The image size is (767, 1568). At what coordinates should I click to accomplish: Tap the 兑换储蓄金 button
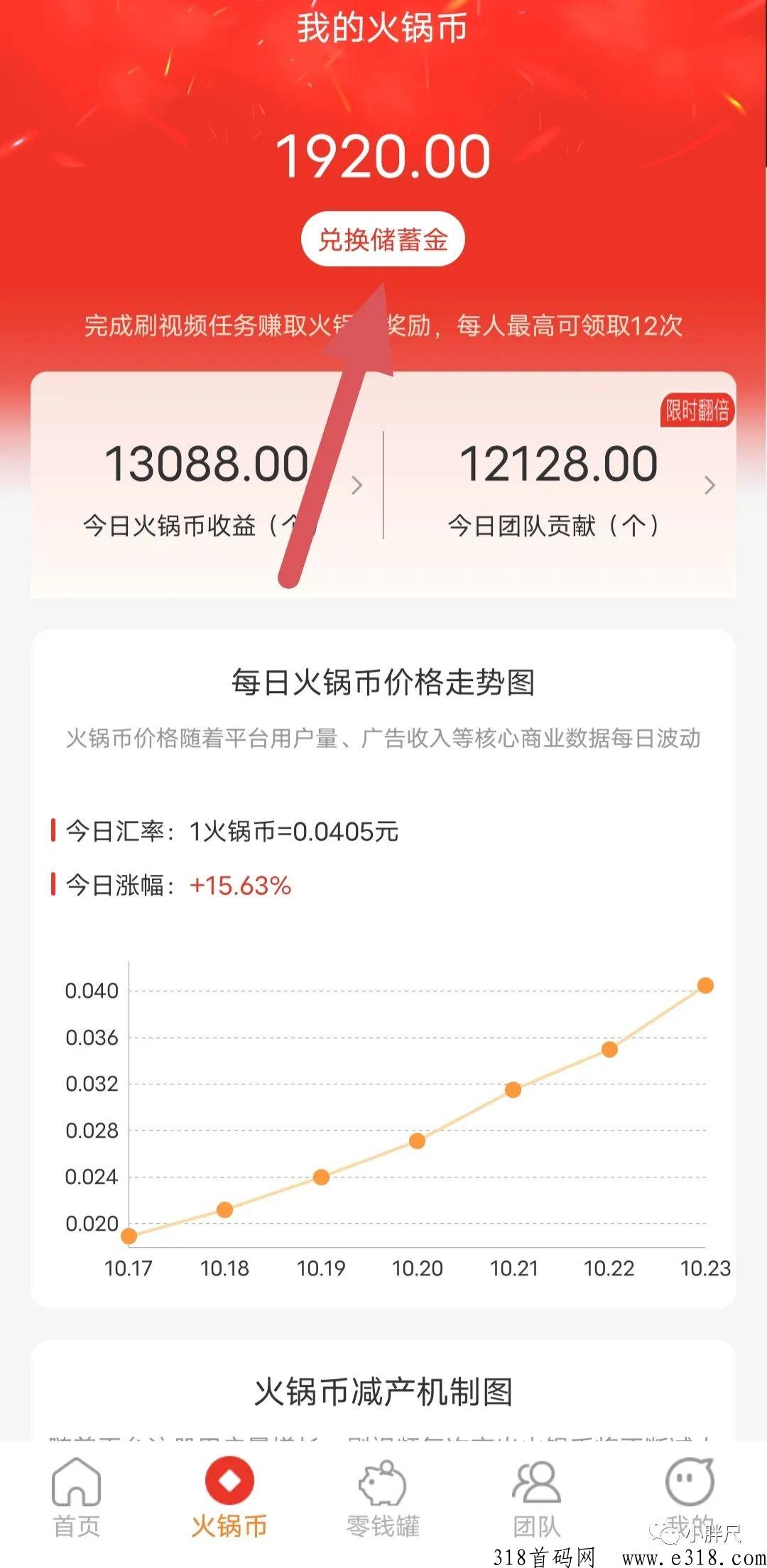[383, 239]
